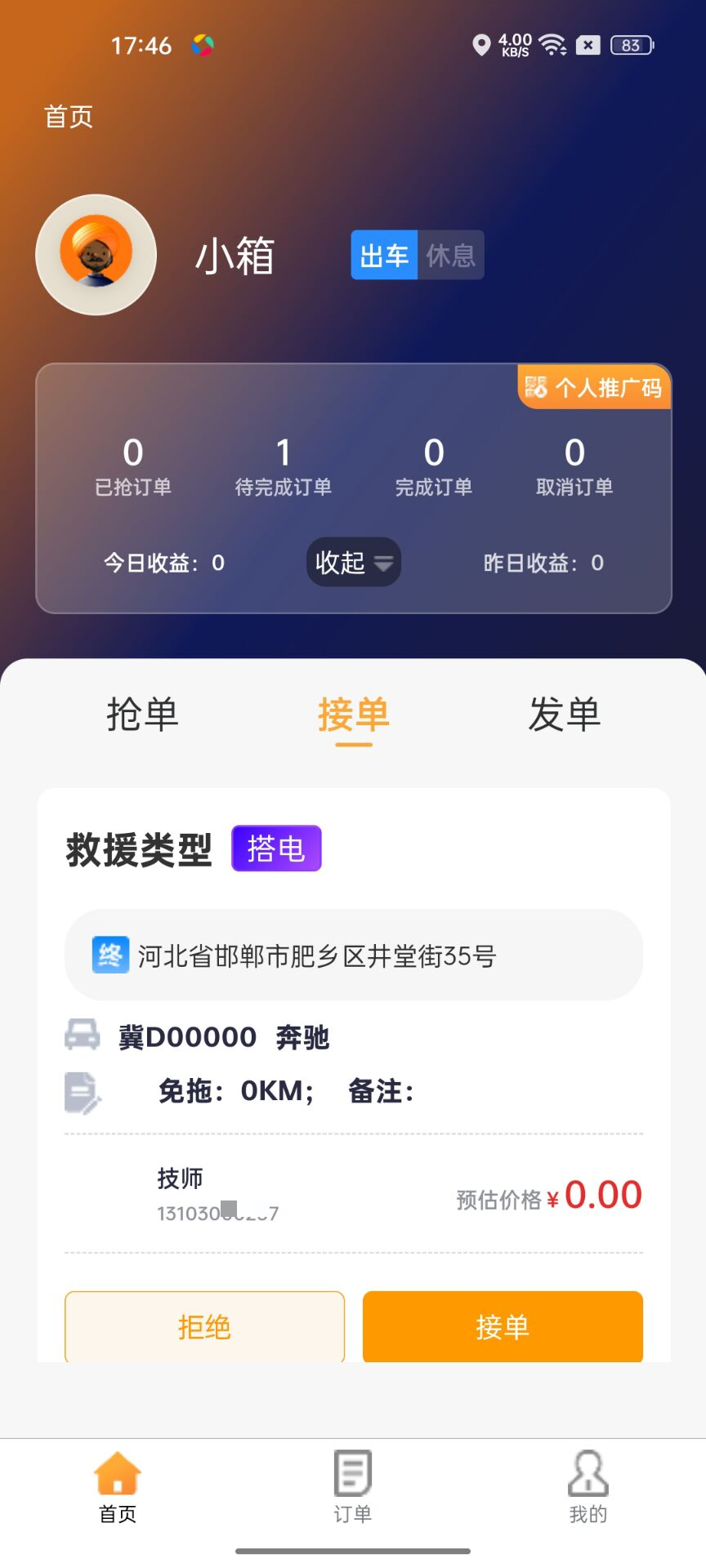Switch status to 出车
The width and height of the screenshot is (706, 1568).
point(384,256)
